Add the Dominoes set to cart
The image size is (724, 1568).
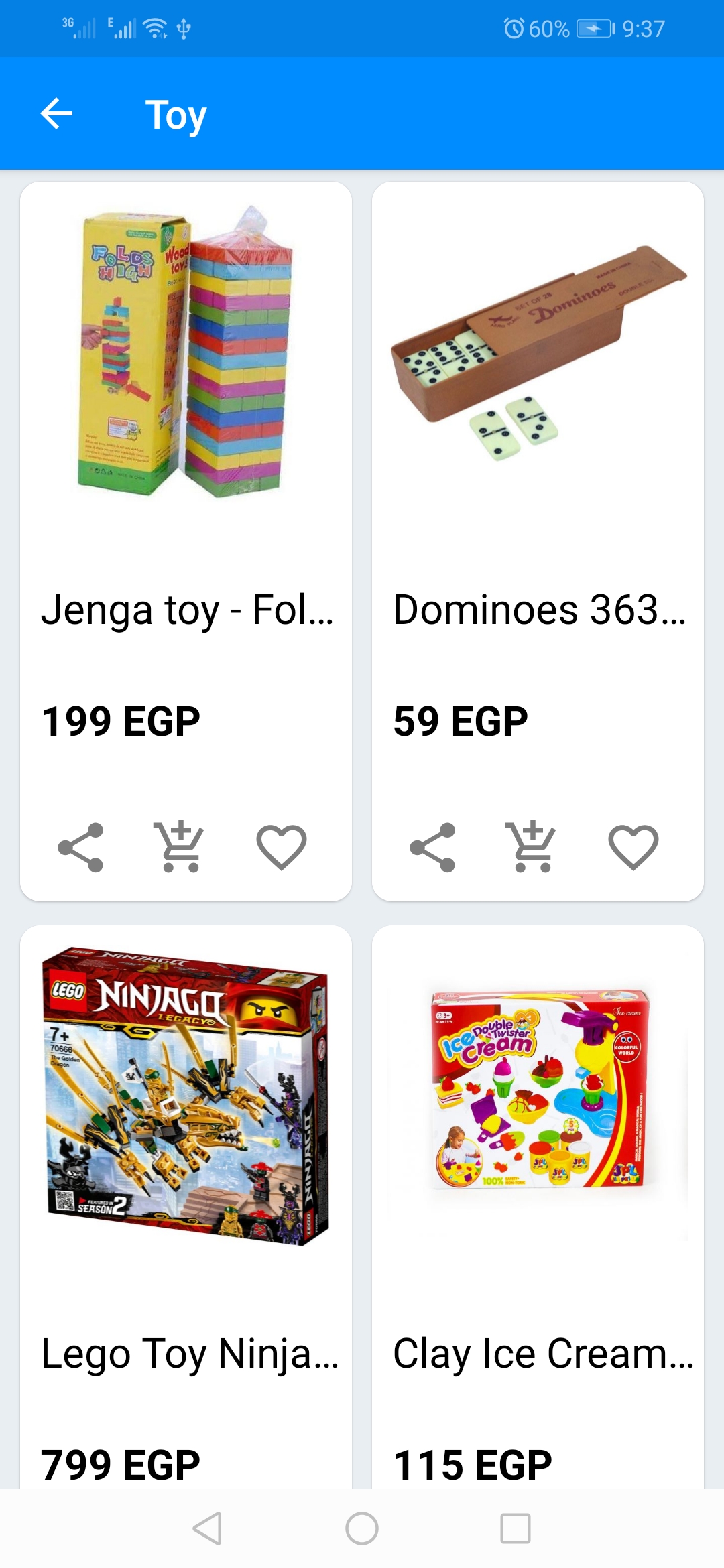tap(531, 847)
